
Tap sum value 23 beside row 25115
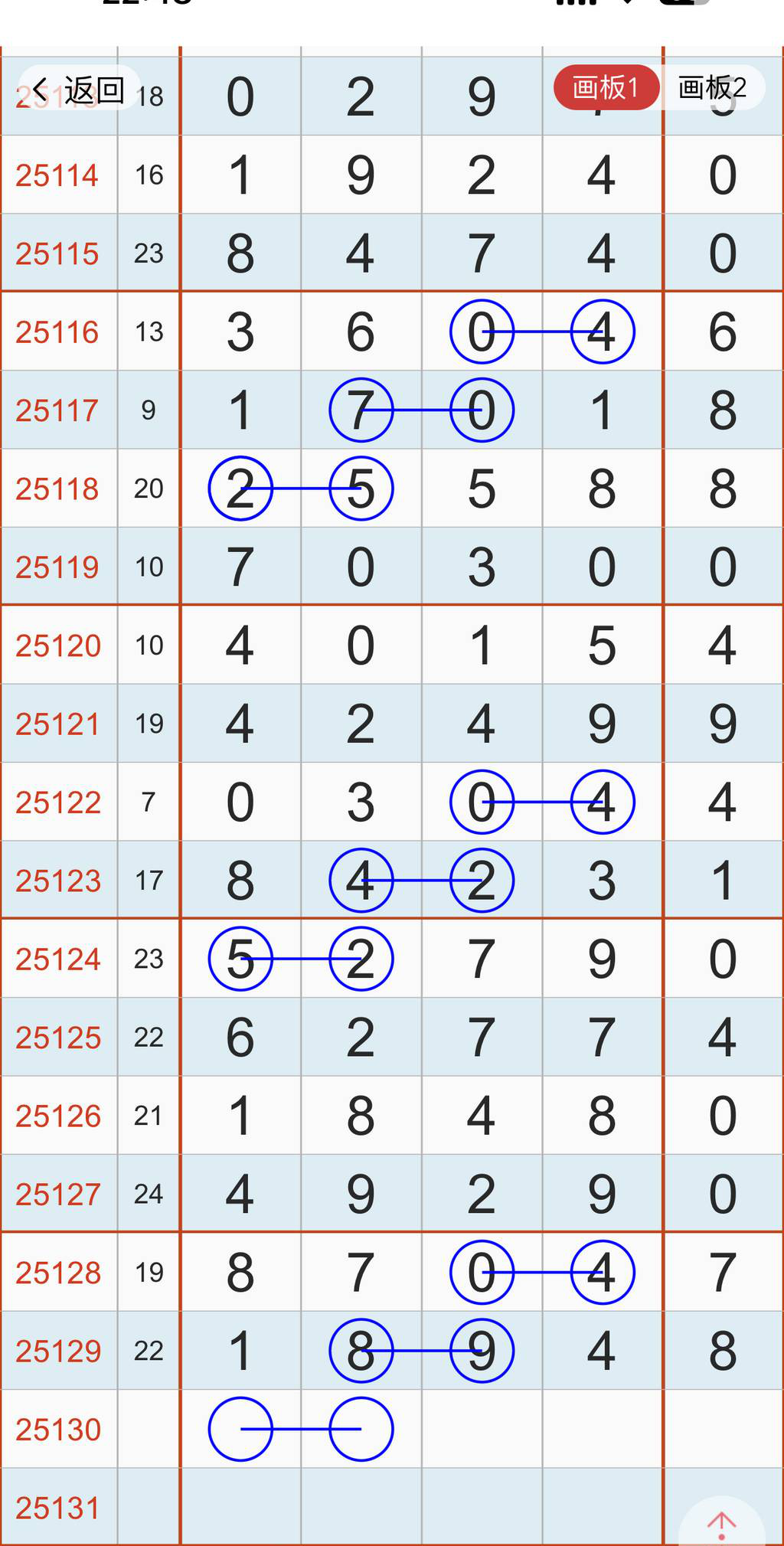pos(149,253)
